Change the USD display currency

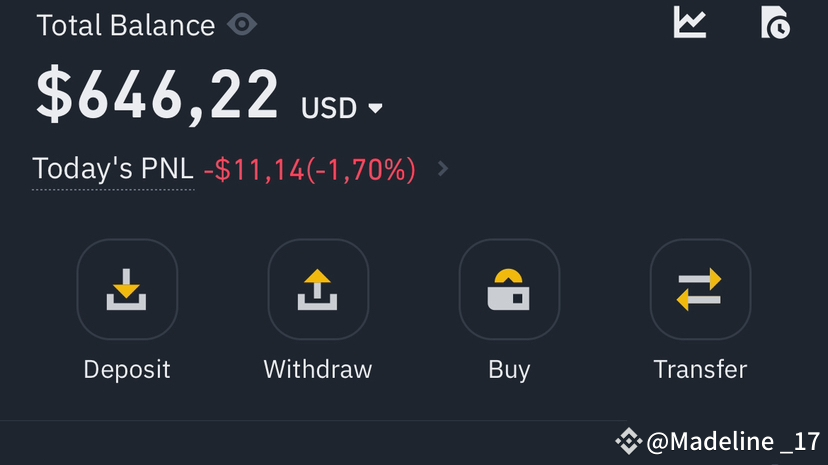(x=342, y=108)
